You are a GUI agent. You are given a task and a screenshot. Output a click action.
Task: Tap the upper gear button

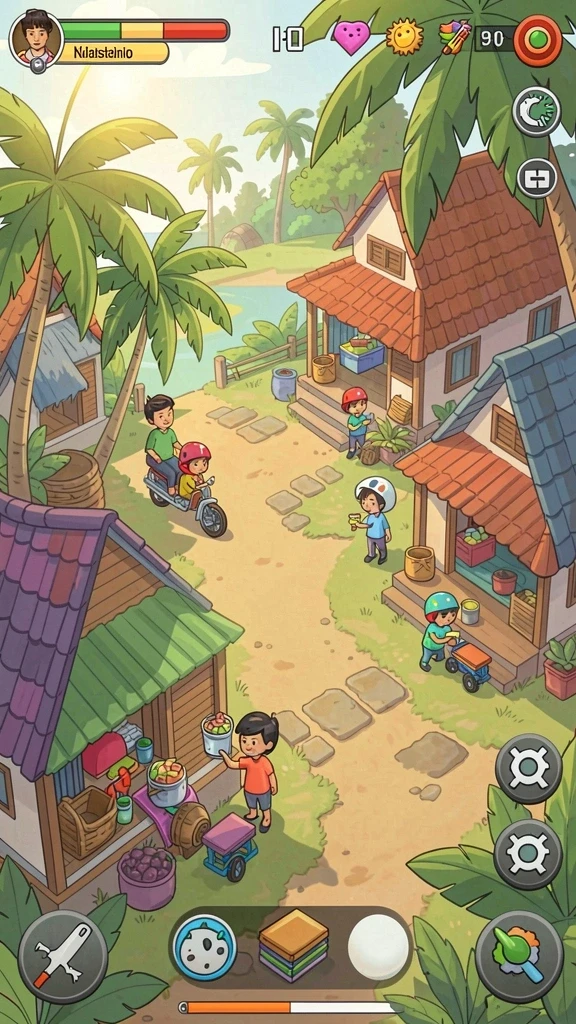(x=528, y=768)
